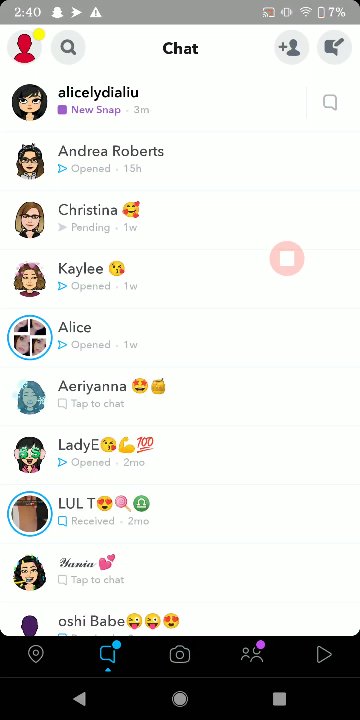Switch to the Camera tab

click(x=180, y=654)
